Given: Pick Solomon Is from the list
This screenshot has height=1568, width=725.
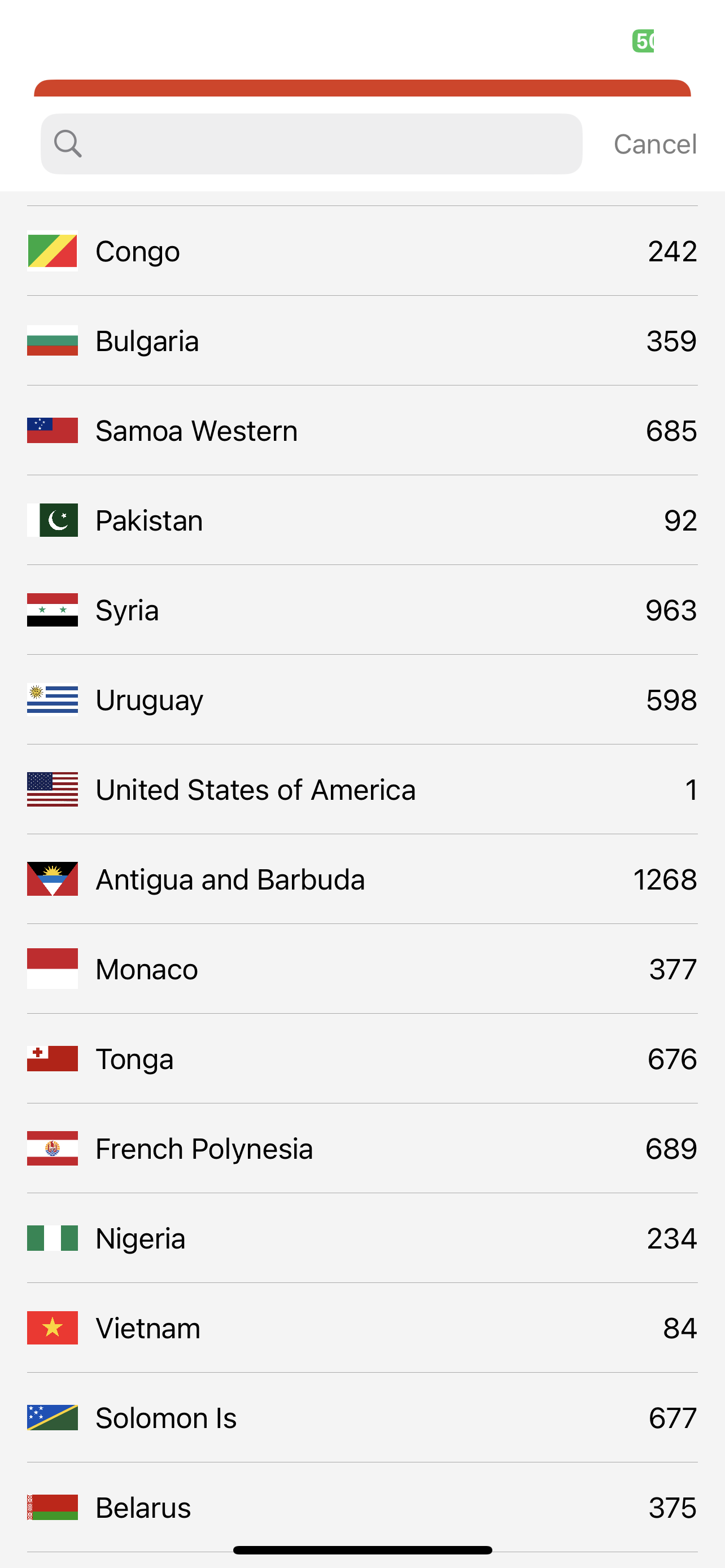Looking at the screenshot, I should [362, 1418].
